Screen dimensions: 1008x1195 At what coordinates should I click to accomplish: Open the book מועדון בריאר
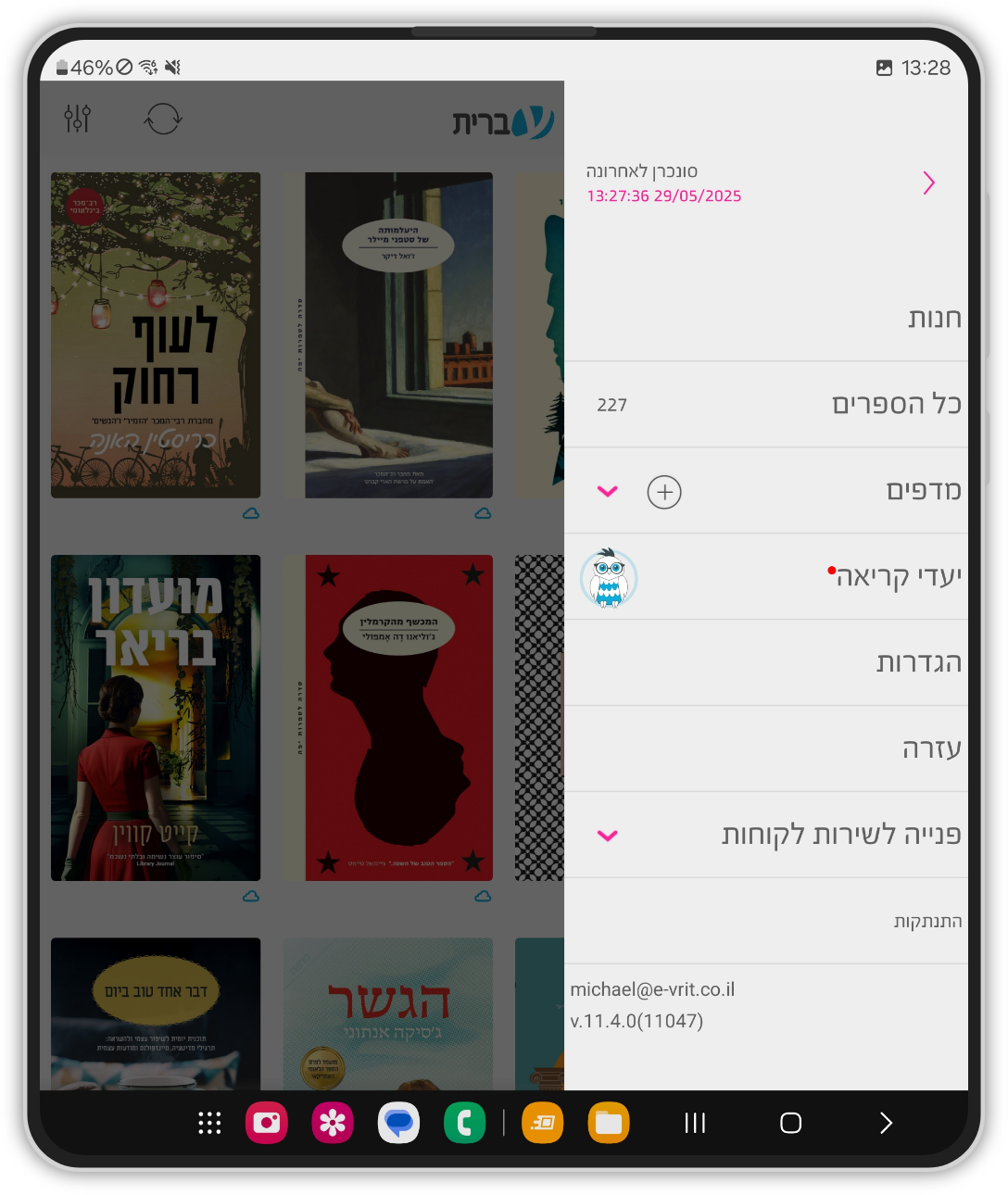[156, 718]
